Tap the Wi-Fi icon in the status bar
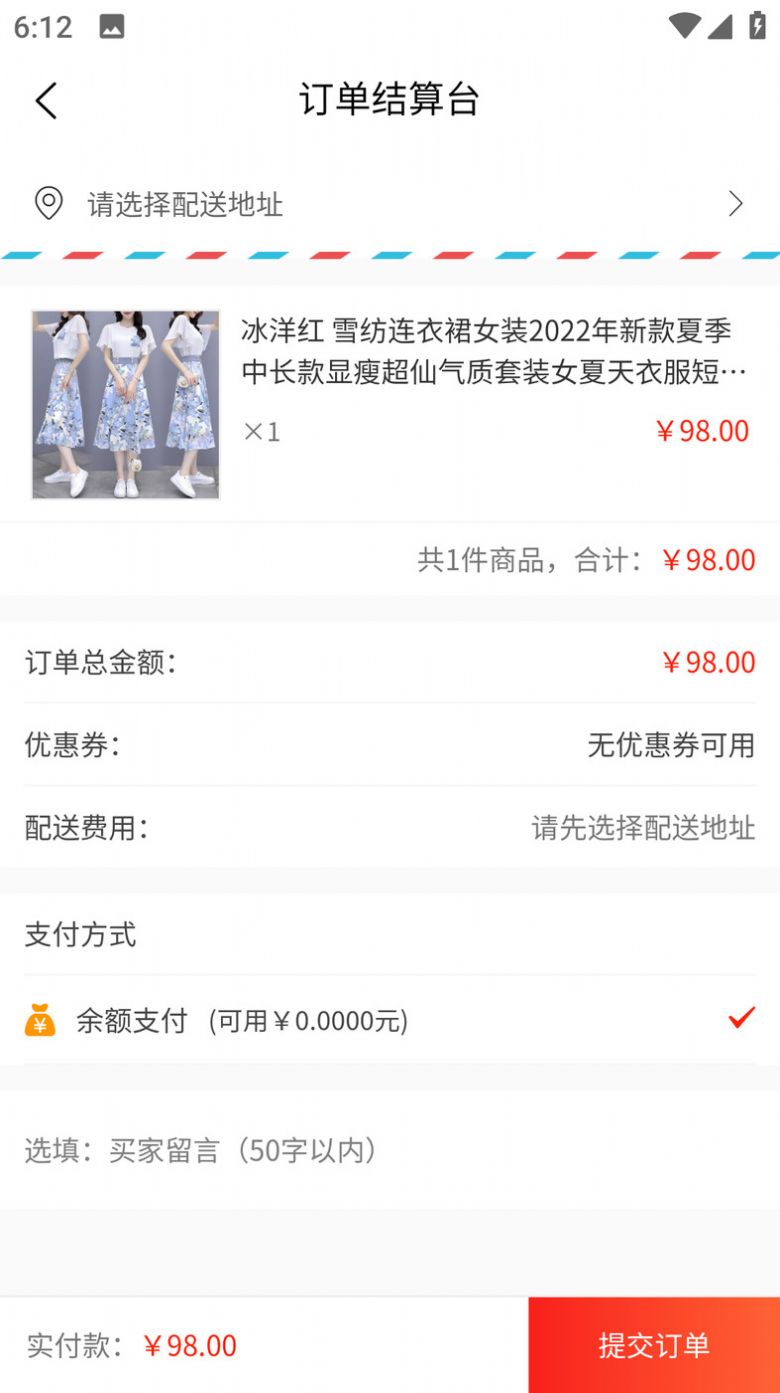Viewport: 780px width, 1393px height. [x=685, y=26]
